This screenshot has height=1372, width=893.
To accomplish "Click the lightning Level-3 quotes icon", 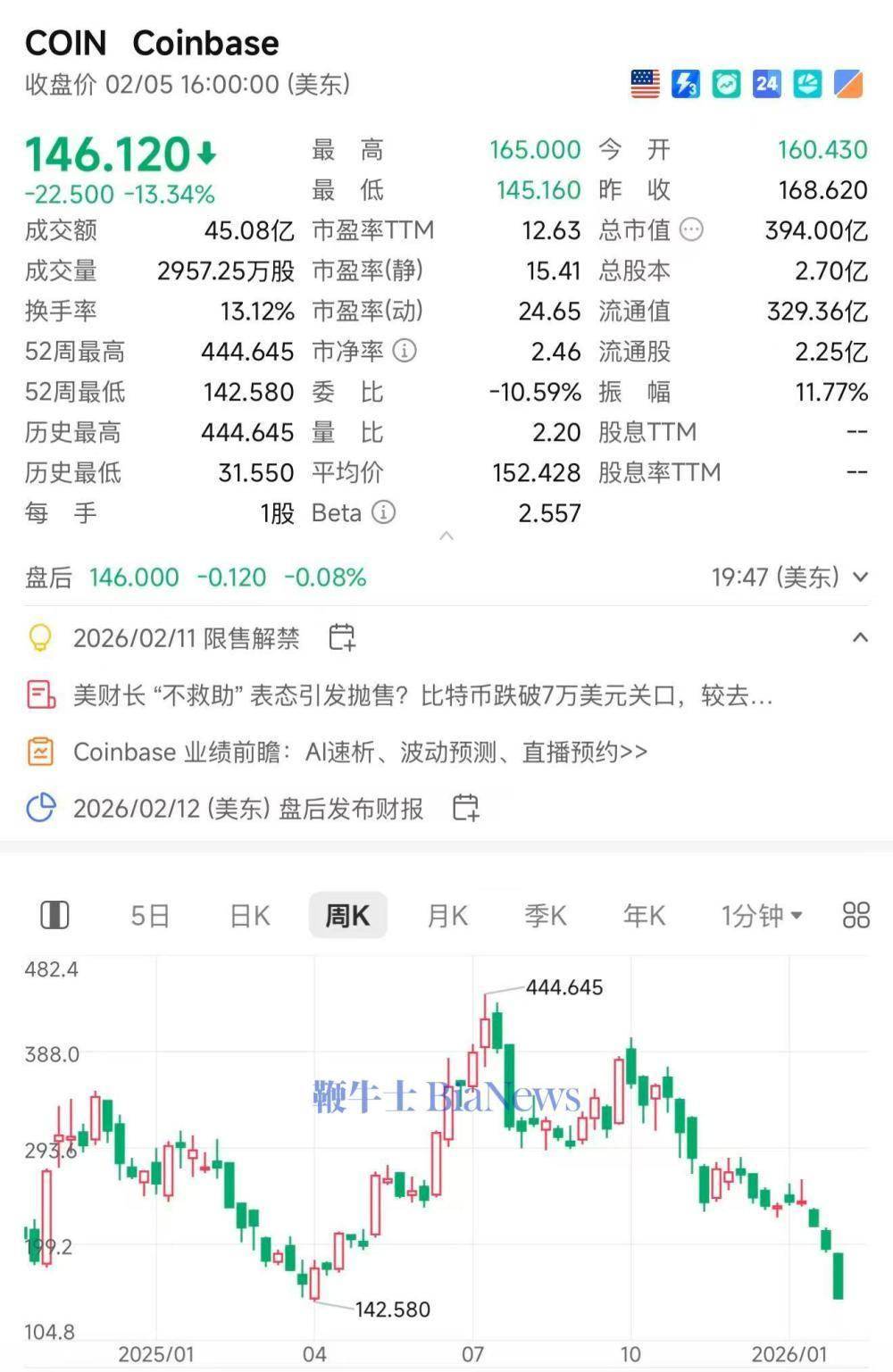I will click(685, 83).
